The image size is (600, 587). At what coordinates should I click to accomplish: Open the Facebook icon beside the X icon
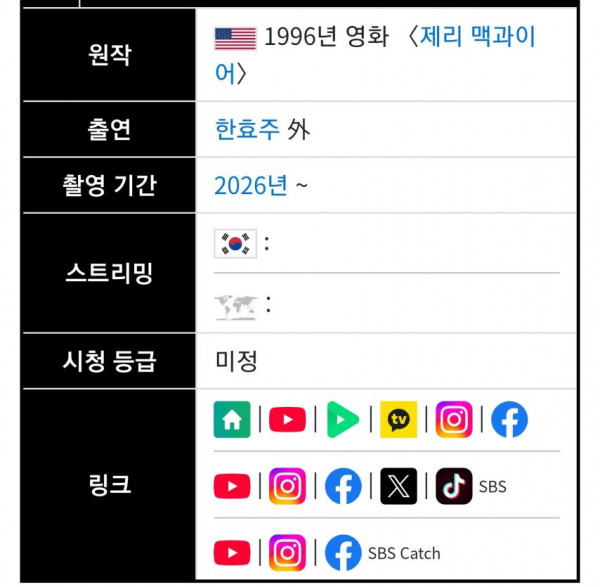coord(343,486)
